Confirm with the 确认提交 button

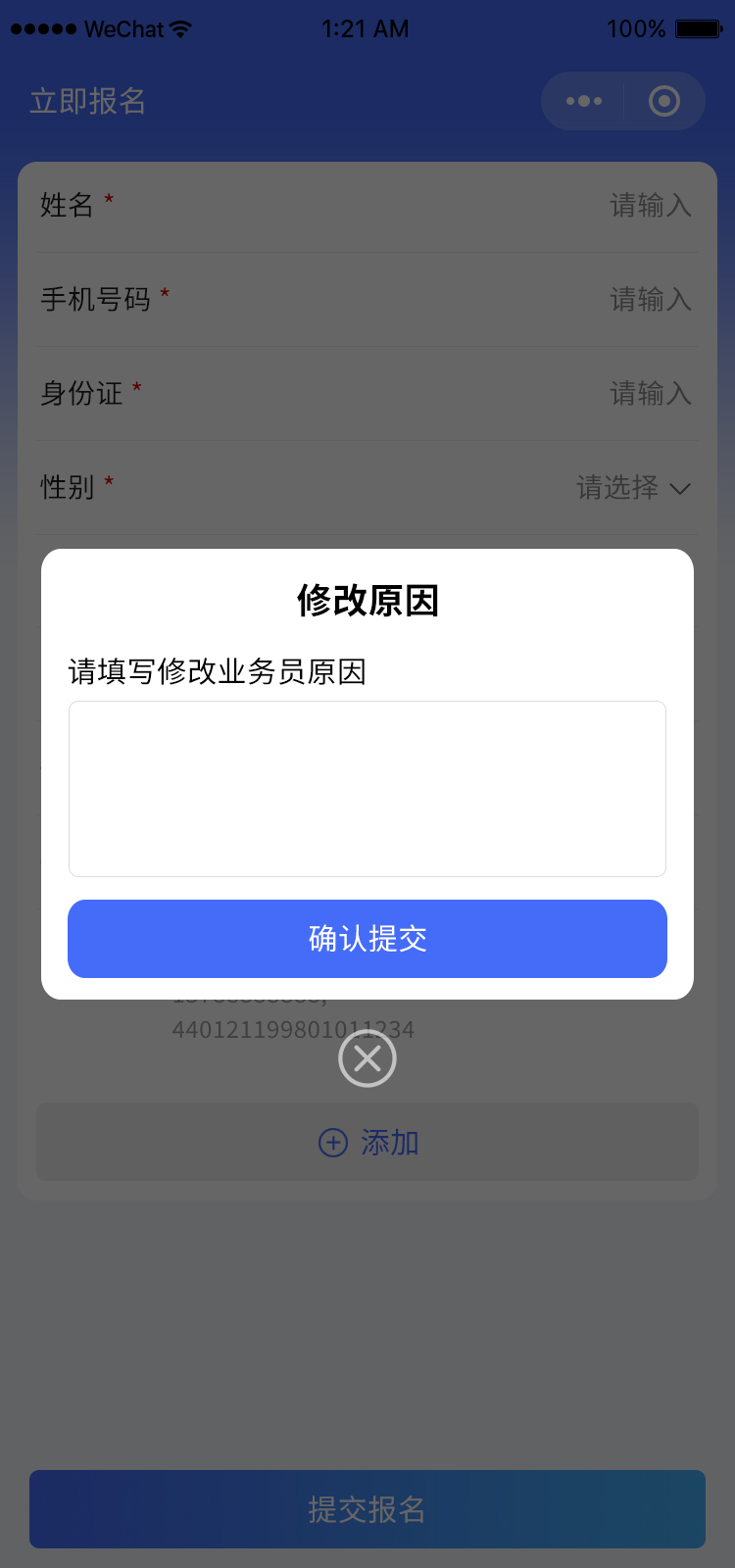click(367, 939)
